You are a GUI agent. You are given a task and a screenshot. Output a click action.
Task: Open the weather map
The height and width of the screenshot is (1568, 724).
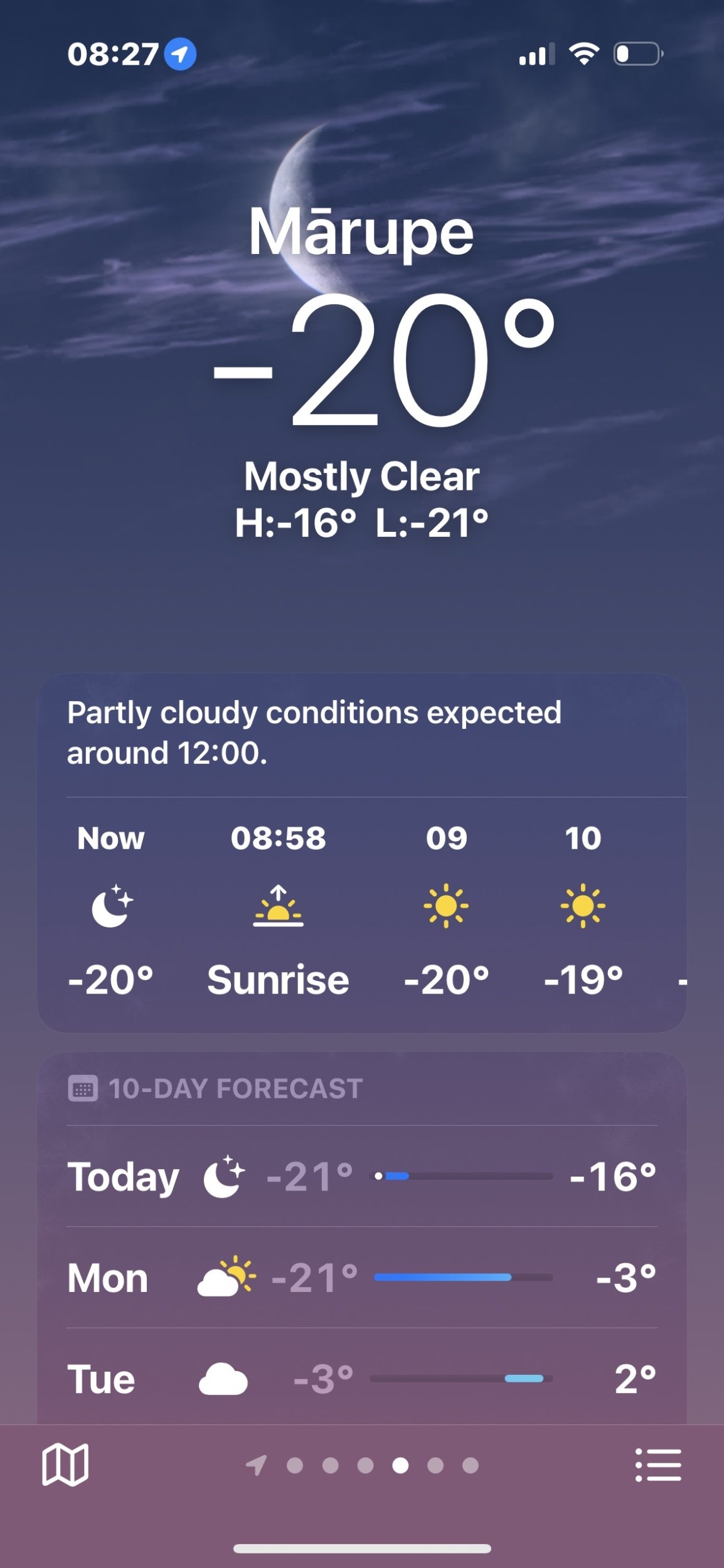point(65,1465)
